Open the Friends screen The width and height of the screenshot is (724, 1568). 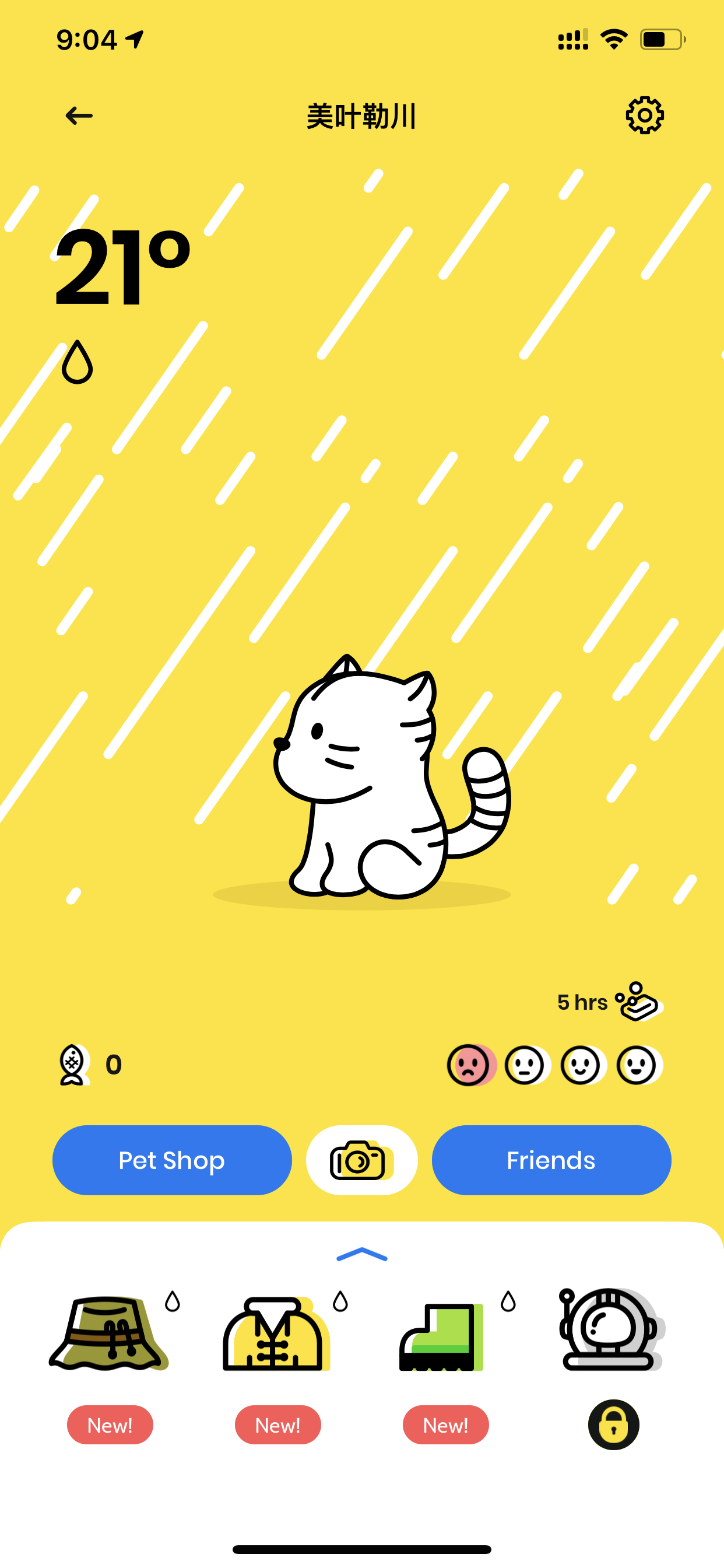[x=551, y=1160]
